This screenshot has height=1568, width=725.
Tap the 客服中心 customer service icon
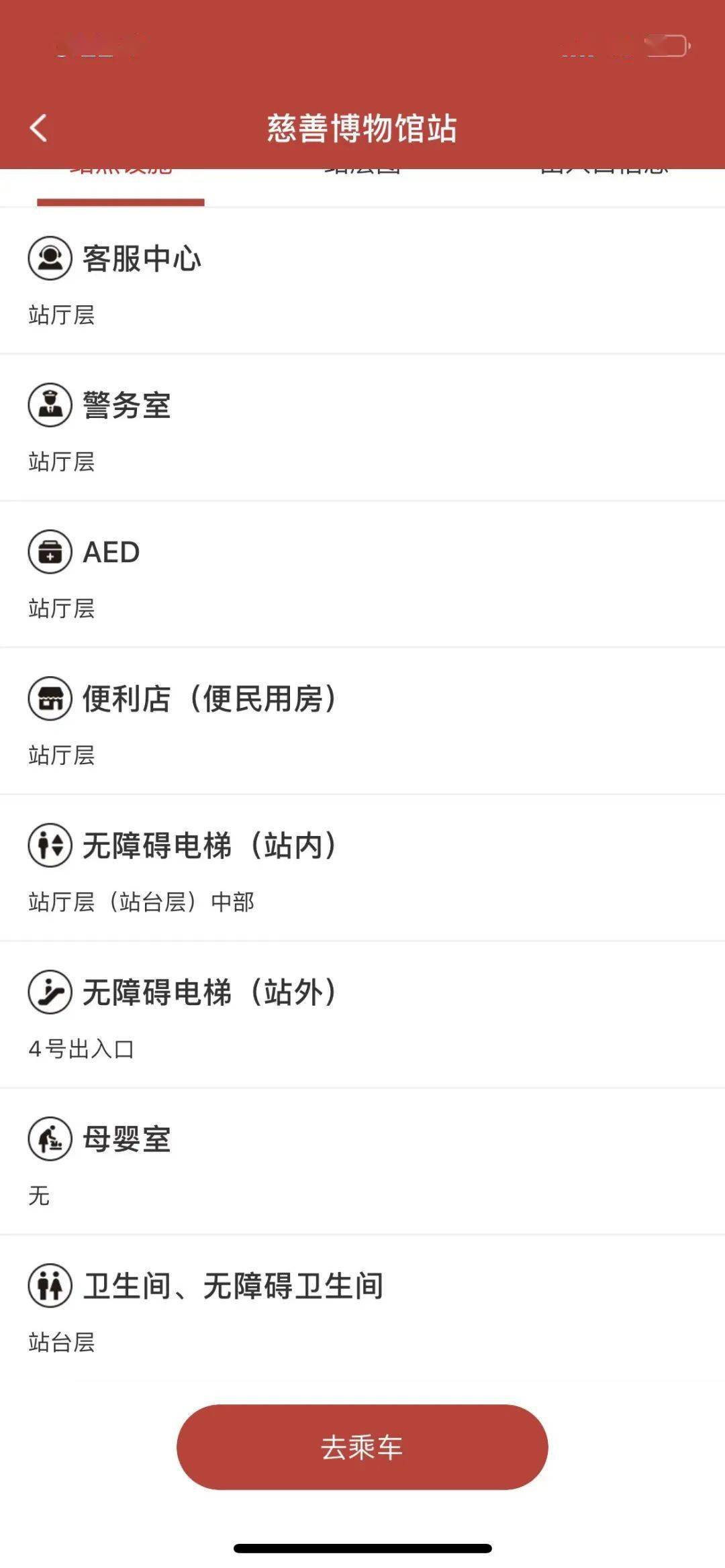[x=49, y=258]
